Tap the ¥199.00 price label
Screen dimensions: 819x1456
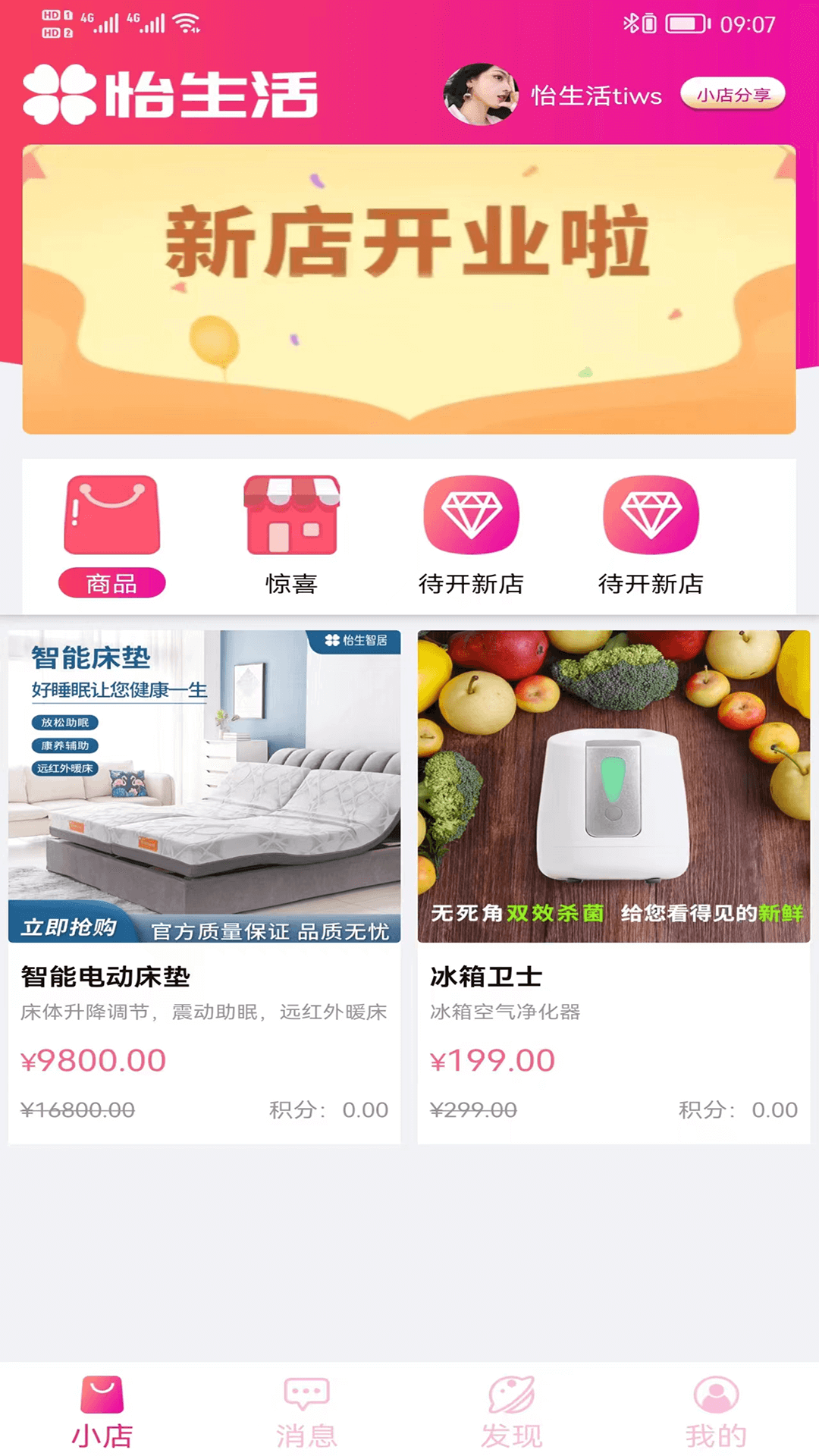[493, 1060]
